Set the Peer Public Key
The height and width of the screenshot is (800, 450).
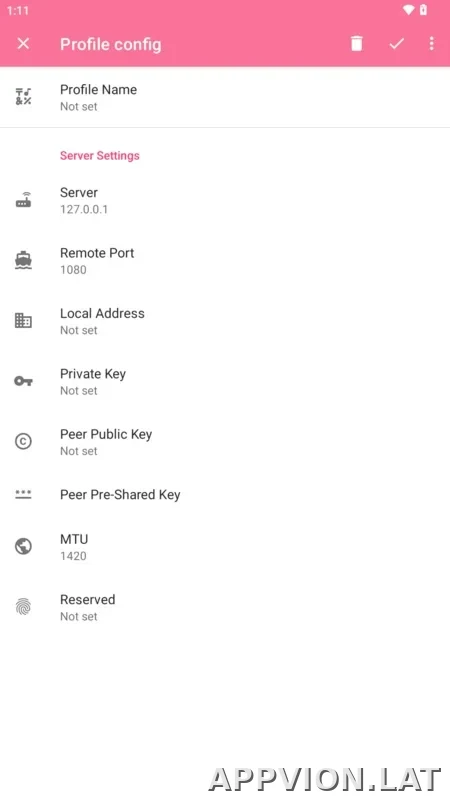tap(225, 442)
